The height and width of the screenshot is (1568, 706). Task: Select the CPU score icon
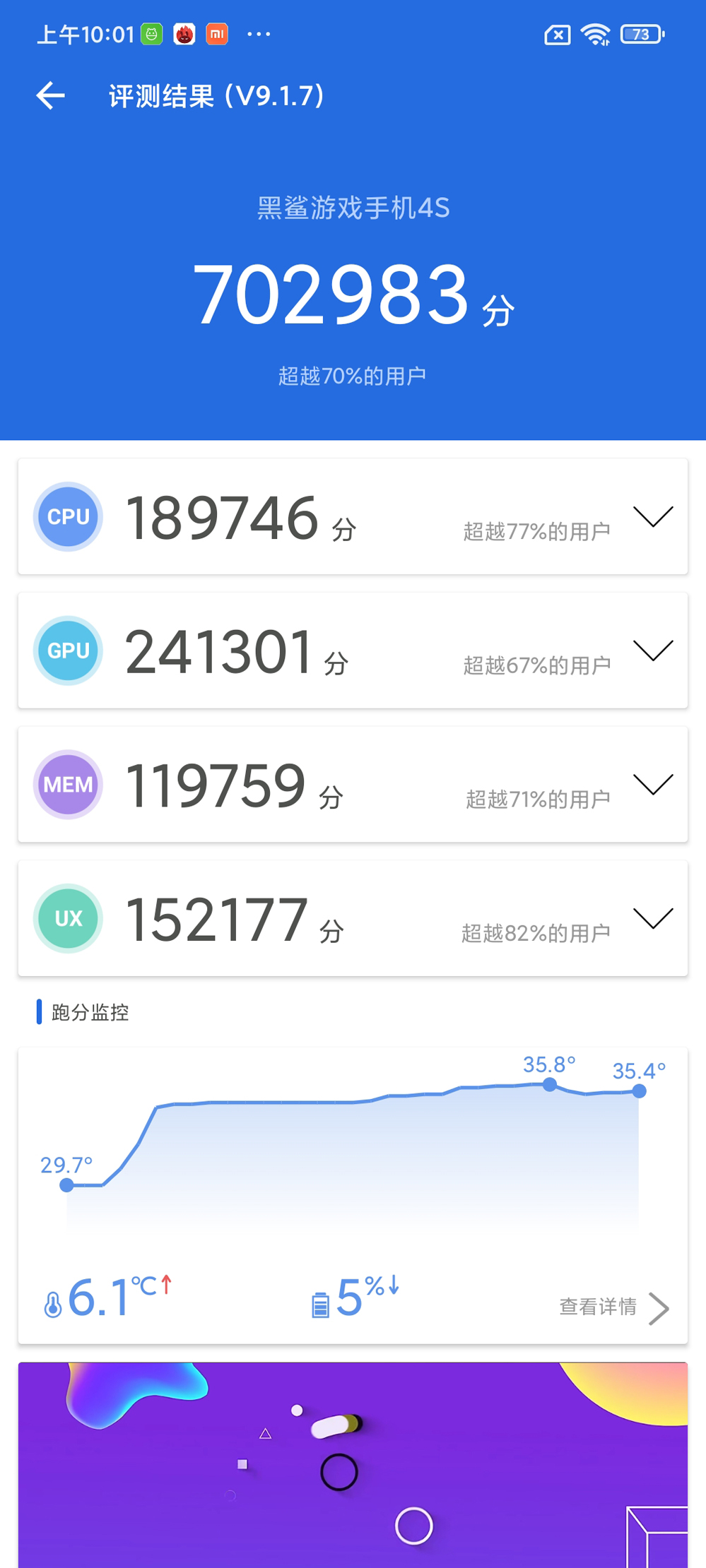67,516
